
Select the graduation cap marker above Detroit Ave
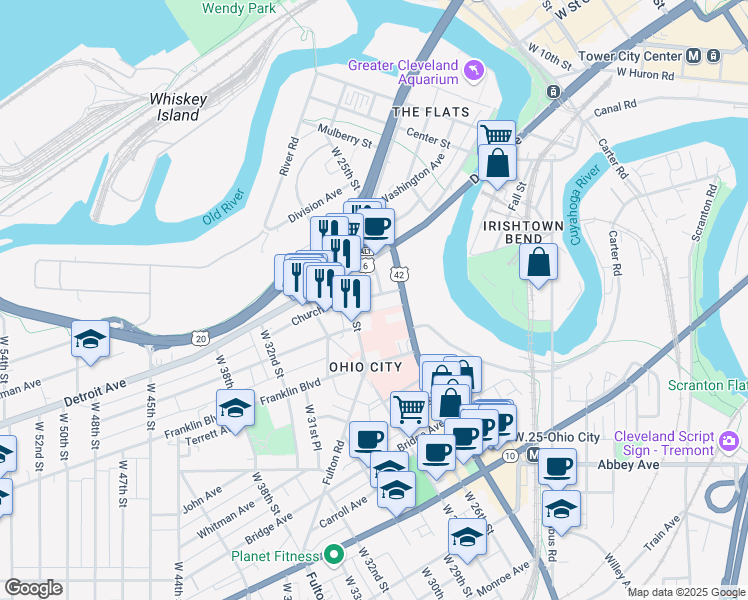(91, 342)
